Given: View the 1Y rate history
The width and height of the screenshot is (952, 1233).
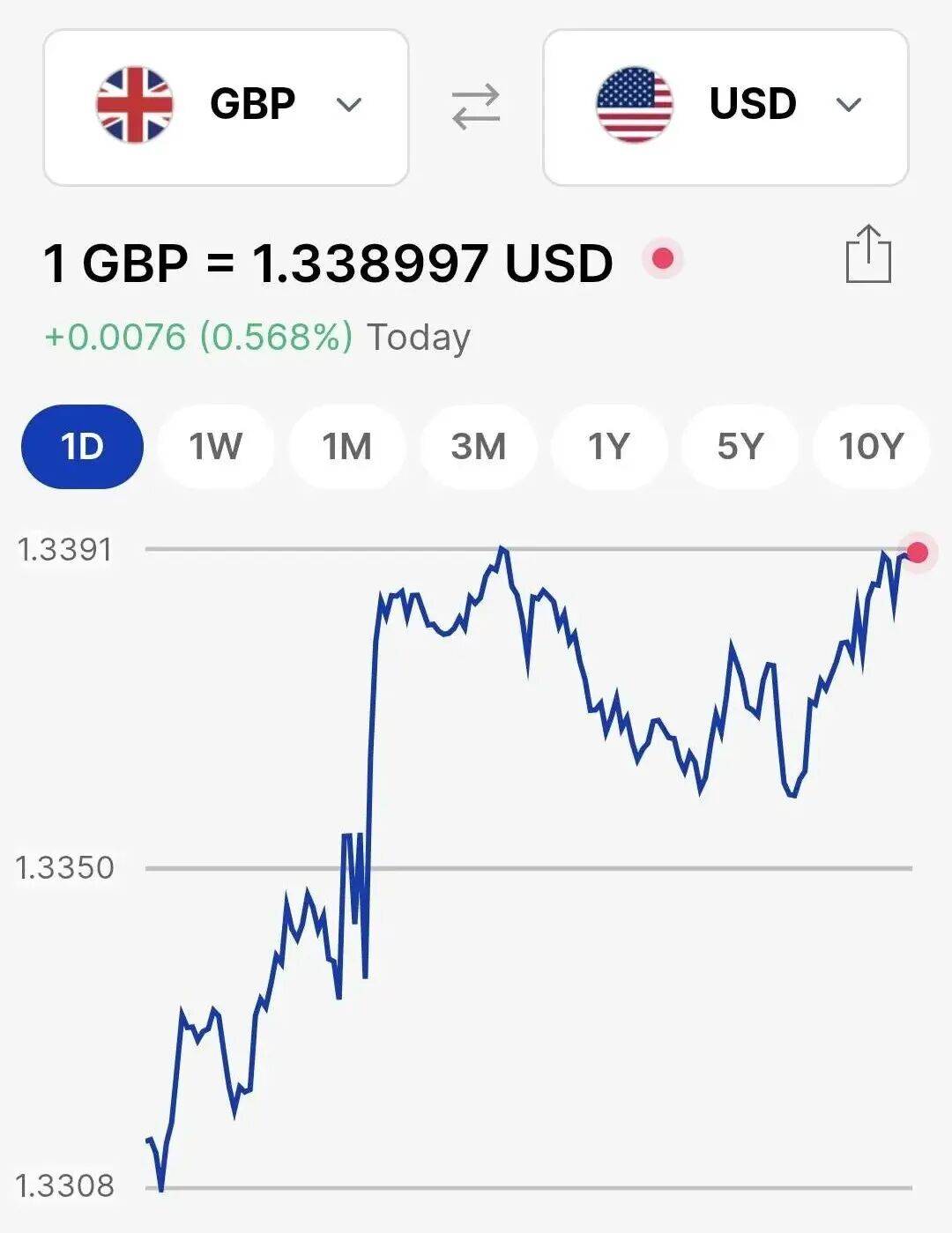Looking at the screenshot, I should click(x=609, y=447).
